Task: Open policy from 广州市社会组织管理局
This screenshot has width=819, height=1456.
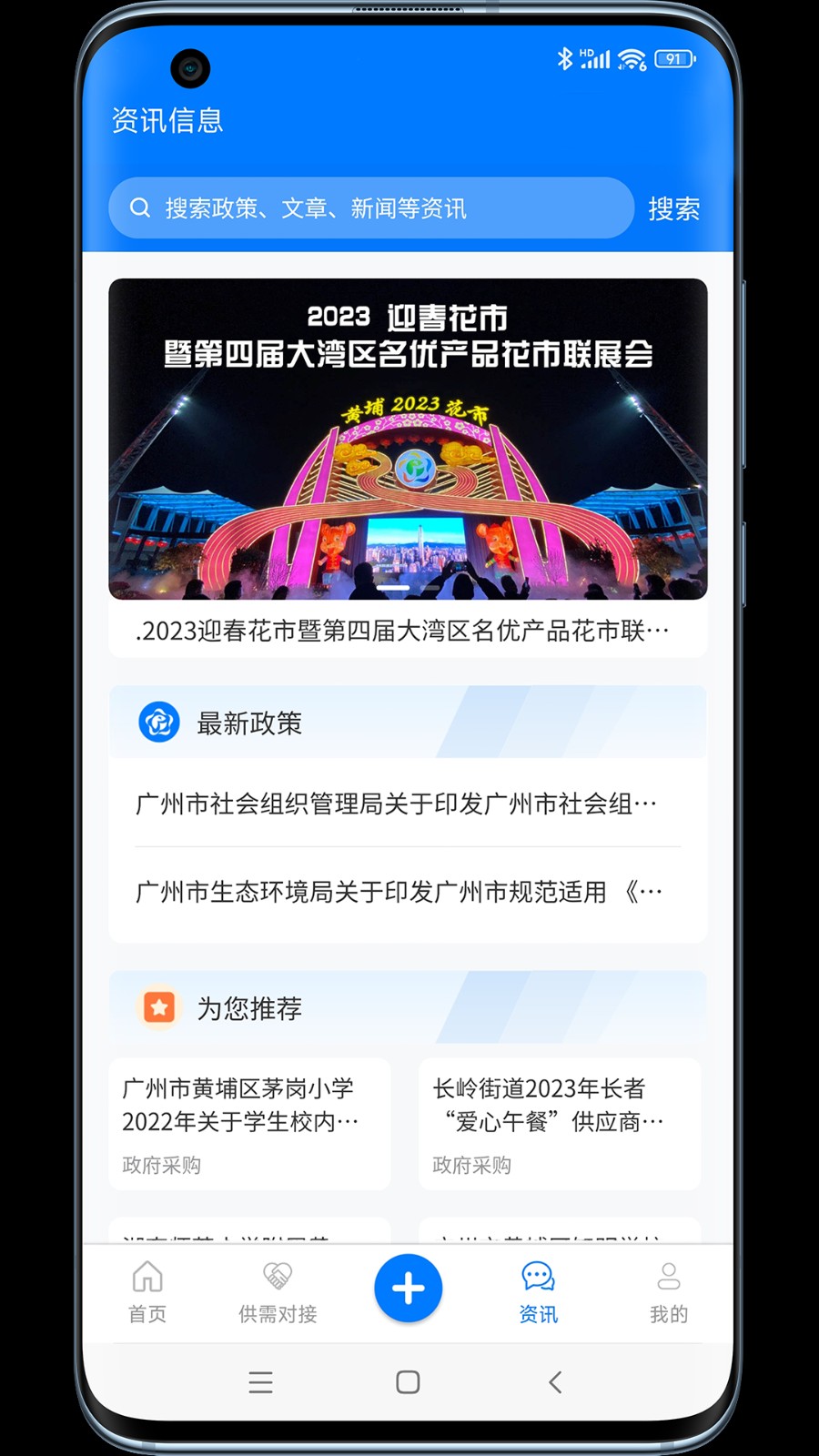Action: pos(397,804)
